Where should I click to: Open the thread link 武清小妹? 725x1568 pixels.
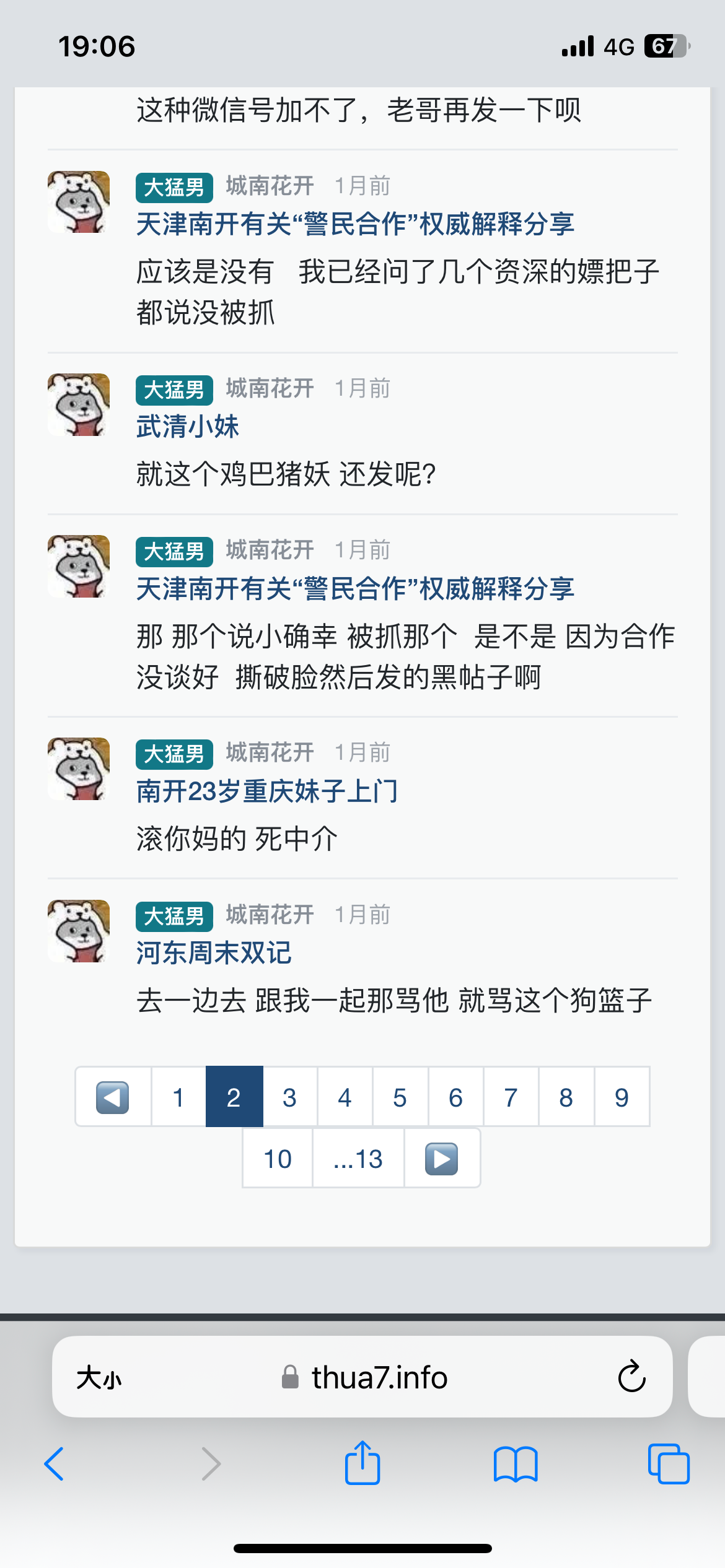[188, 427]
